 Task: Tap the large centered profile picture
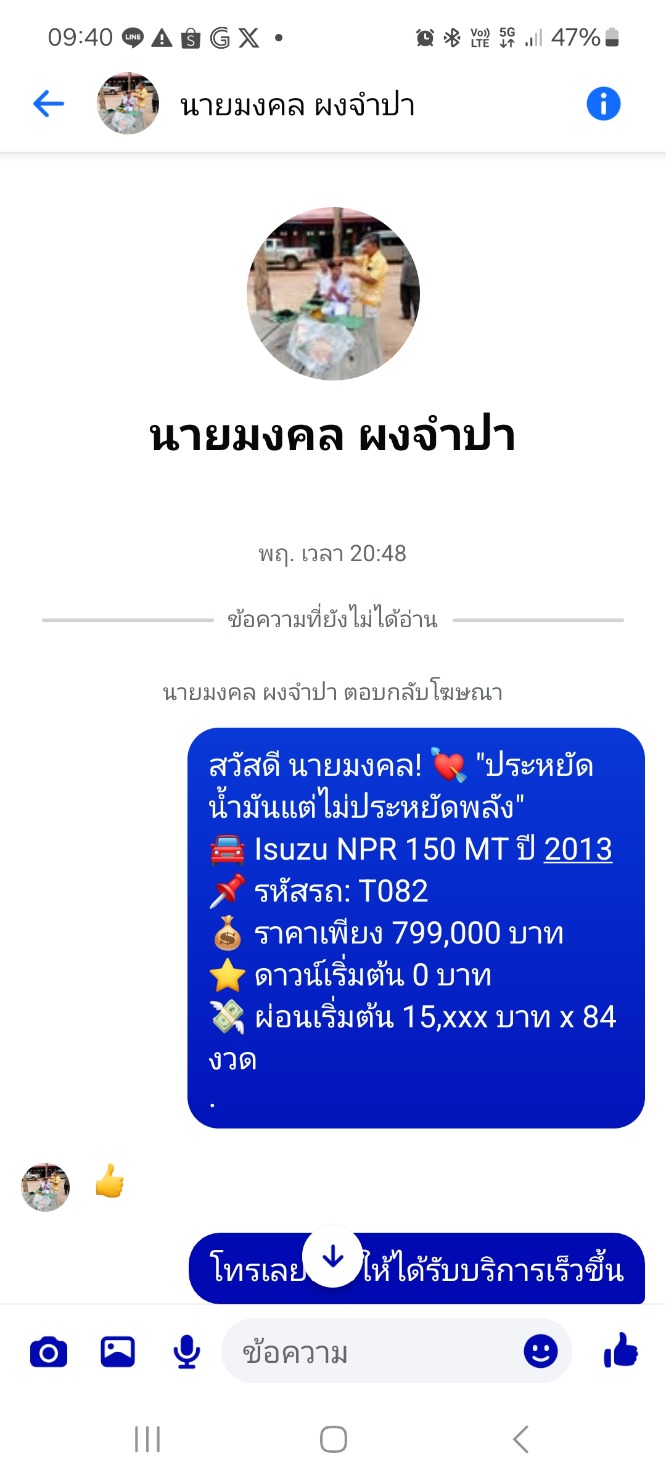pyautogui.click(x=333, y=294)
